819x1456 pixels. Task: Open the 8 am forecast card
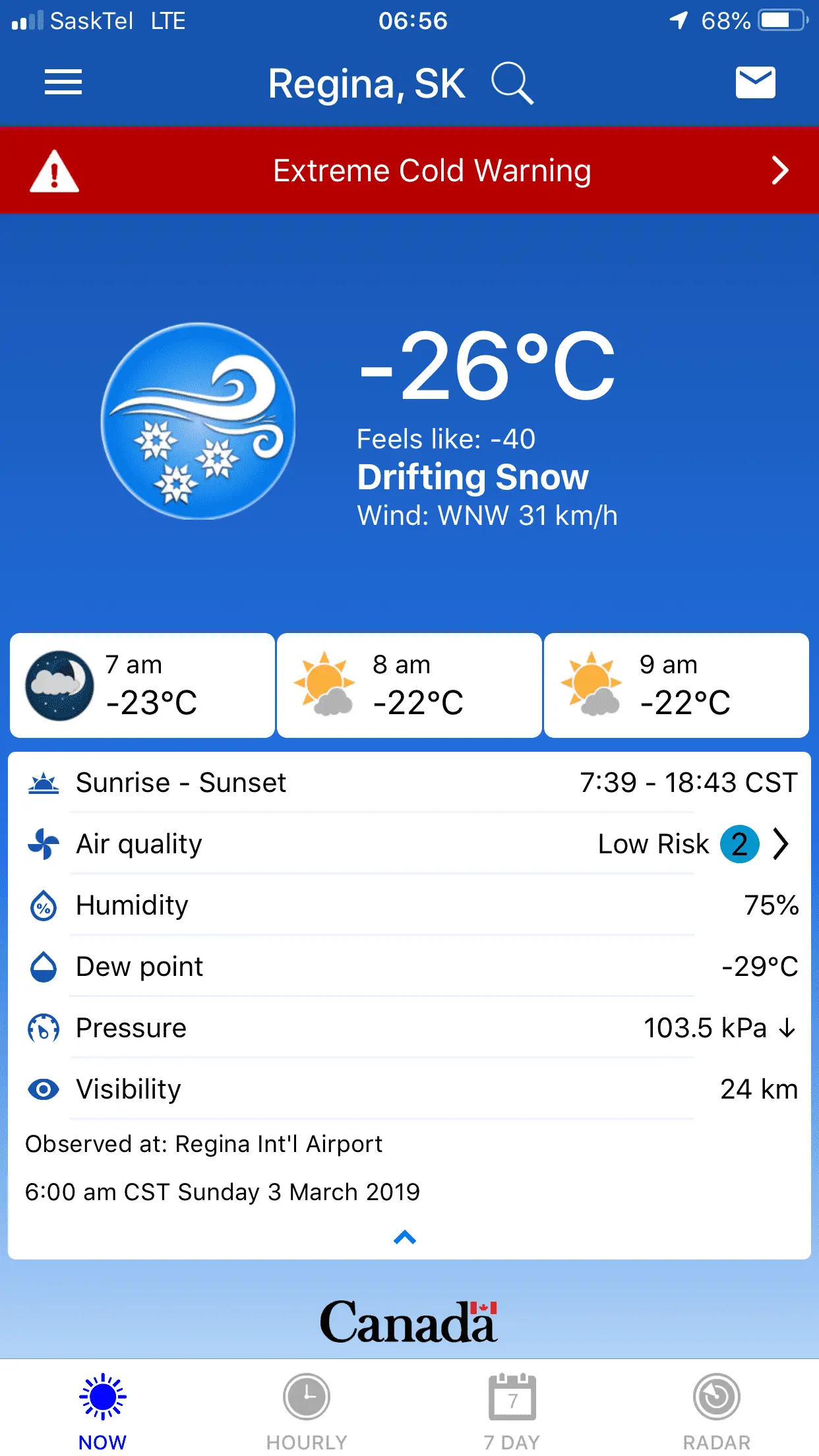409,685
